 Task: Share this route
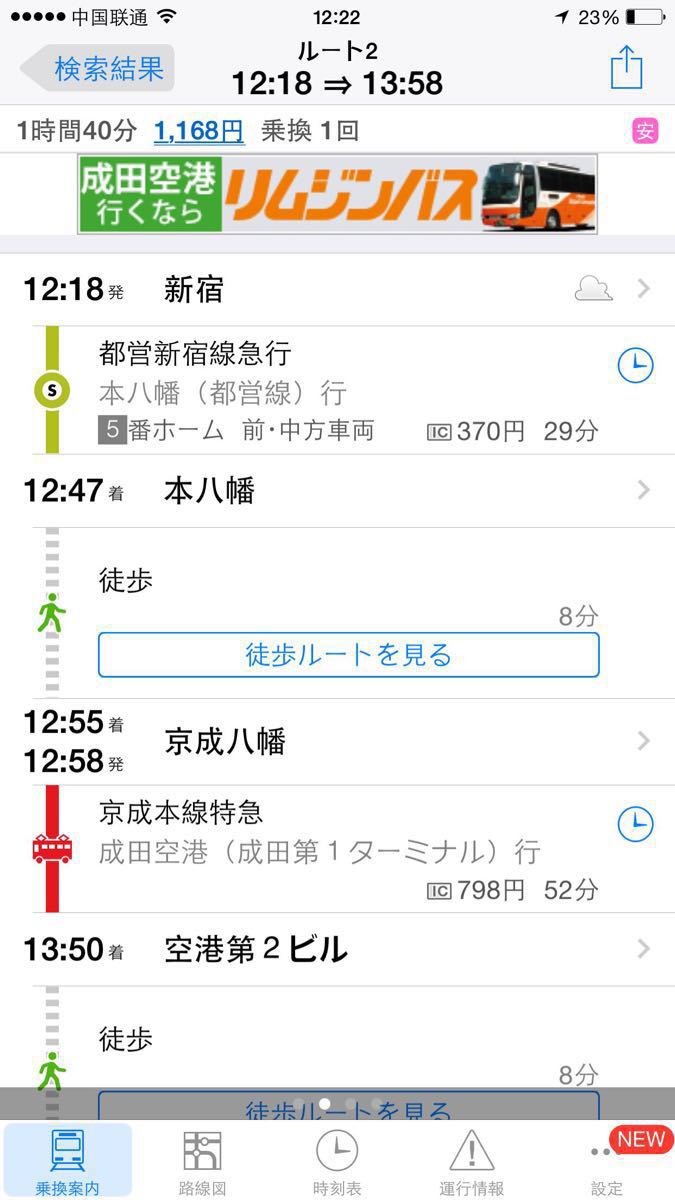pyautogui.click(x=626, y=67)
